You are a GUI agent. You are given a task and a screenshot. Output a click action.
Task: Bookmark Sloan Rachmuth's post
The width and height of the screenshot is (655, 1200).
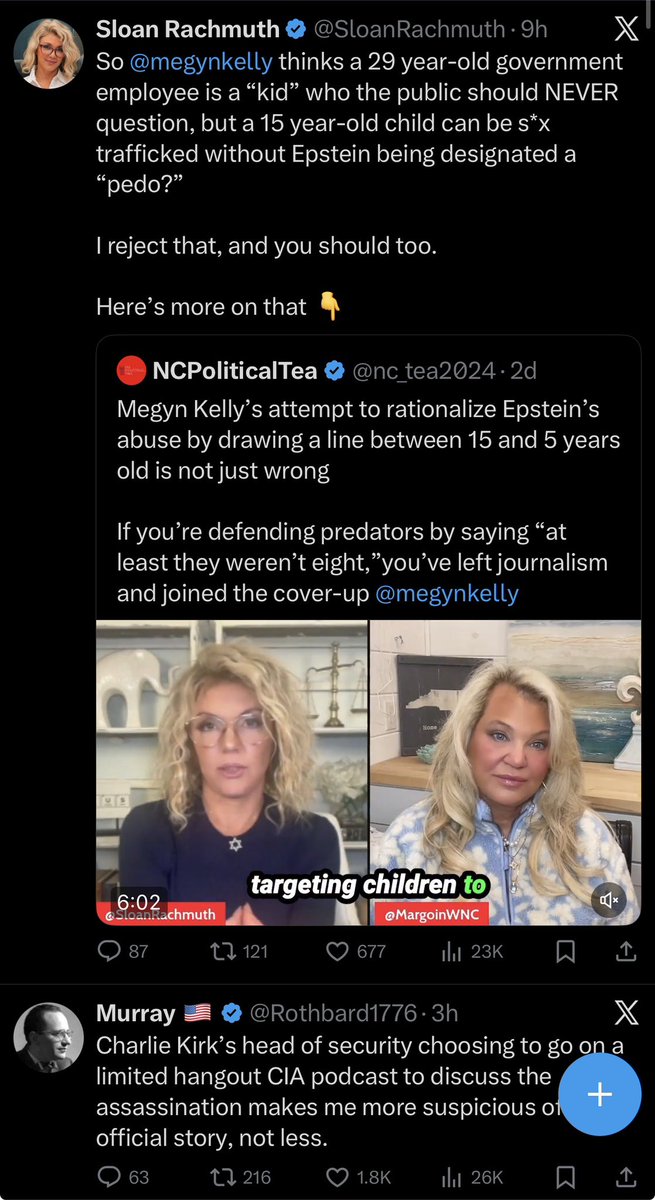(566, 951)
